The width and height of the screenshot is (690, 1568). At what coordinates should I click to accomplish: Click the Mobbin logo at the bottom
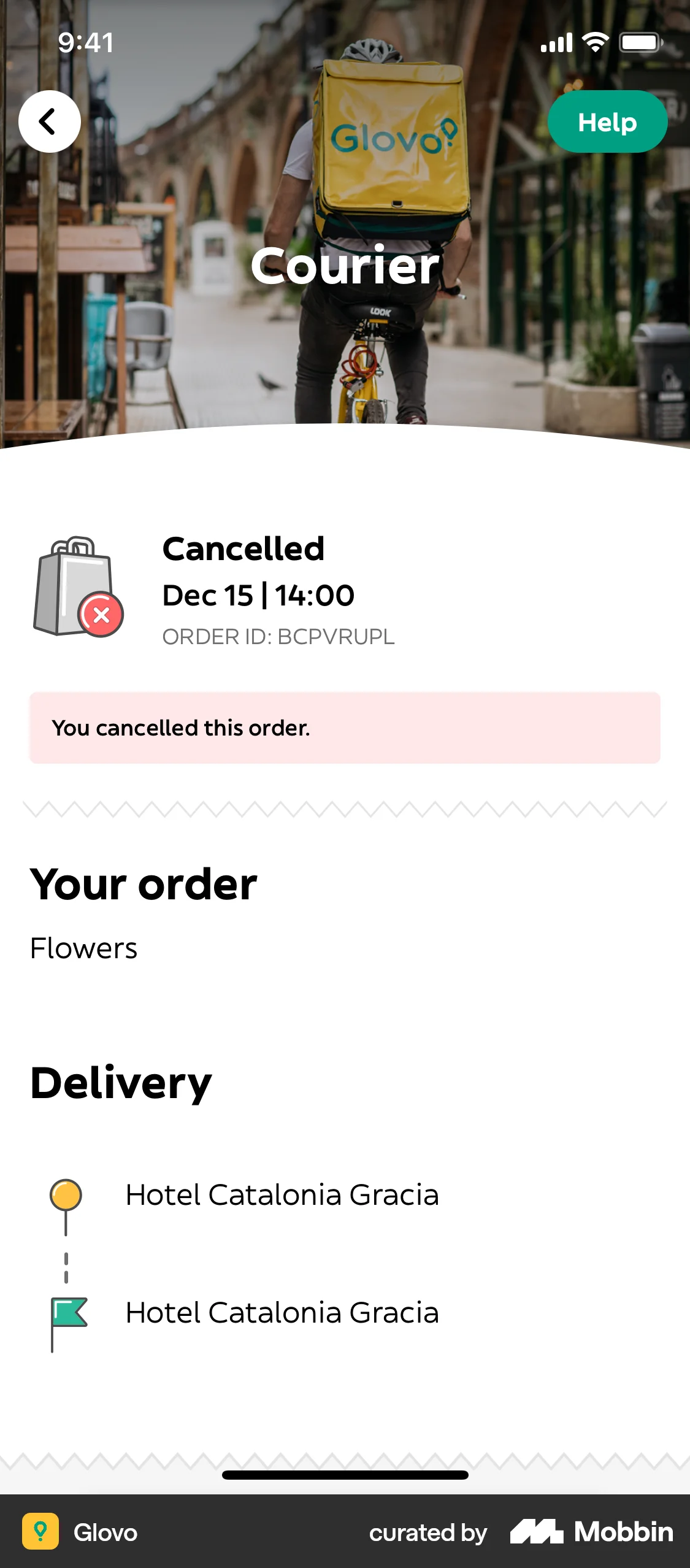tap(592, 1532)
